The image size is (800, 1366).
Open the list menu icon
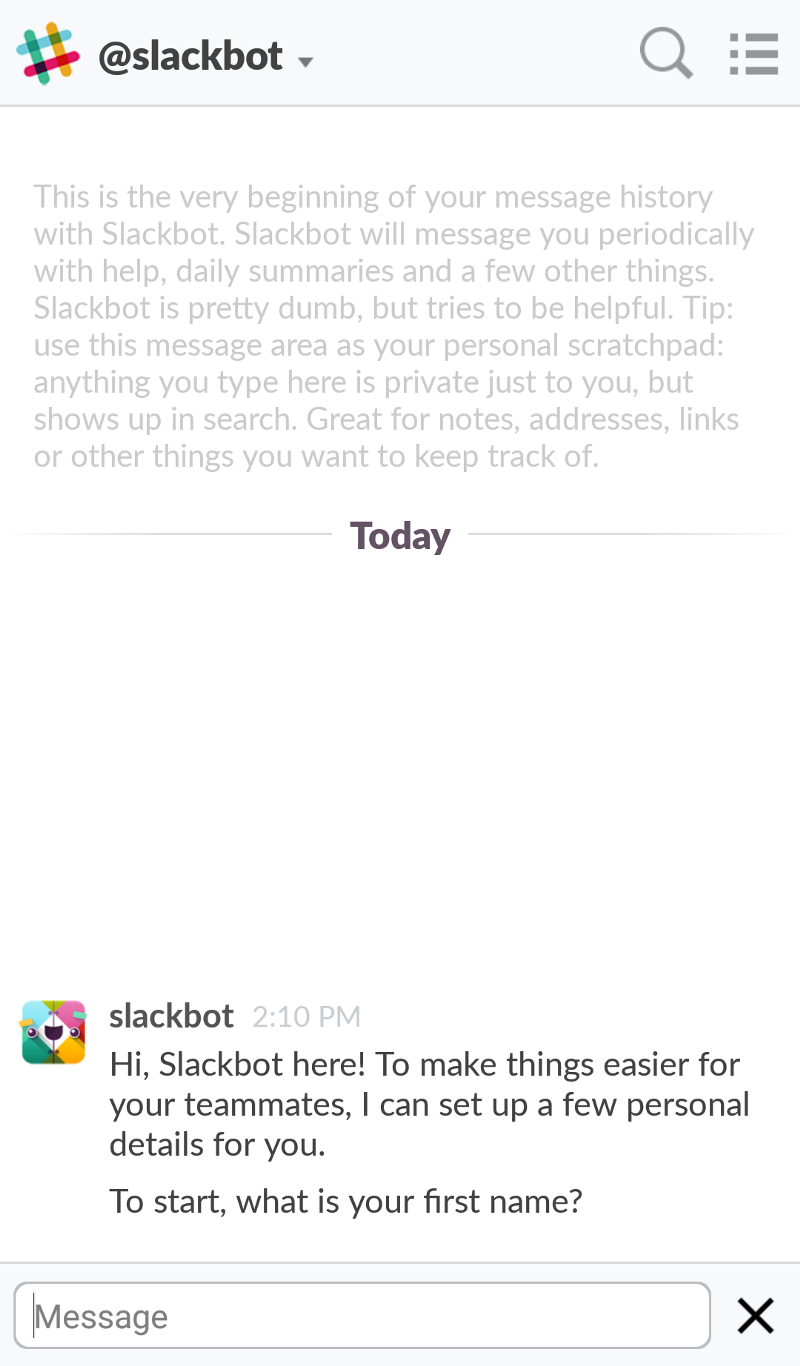754,54
